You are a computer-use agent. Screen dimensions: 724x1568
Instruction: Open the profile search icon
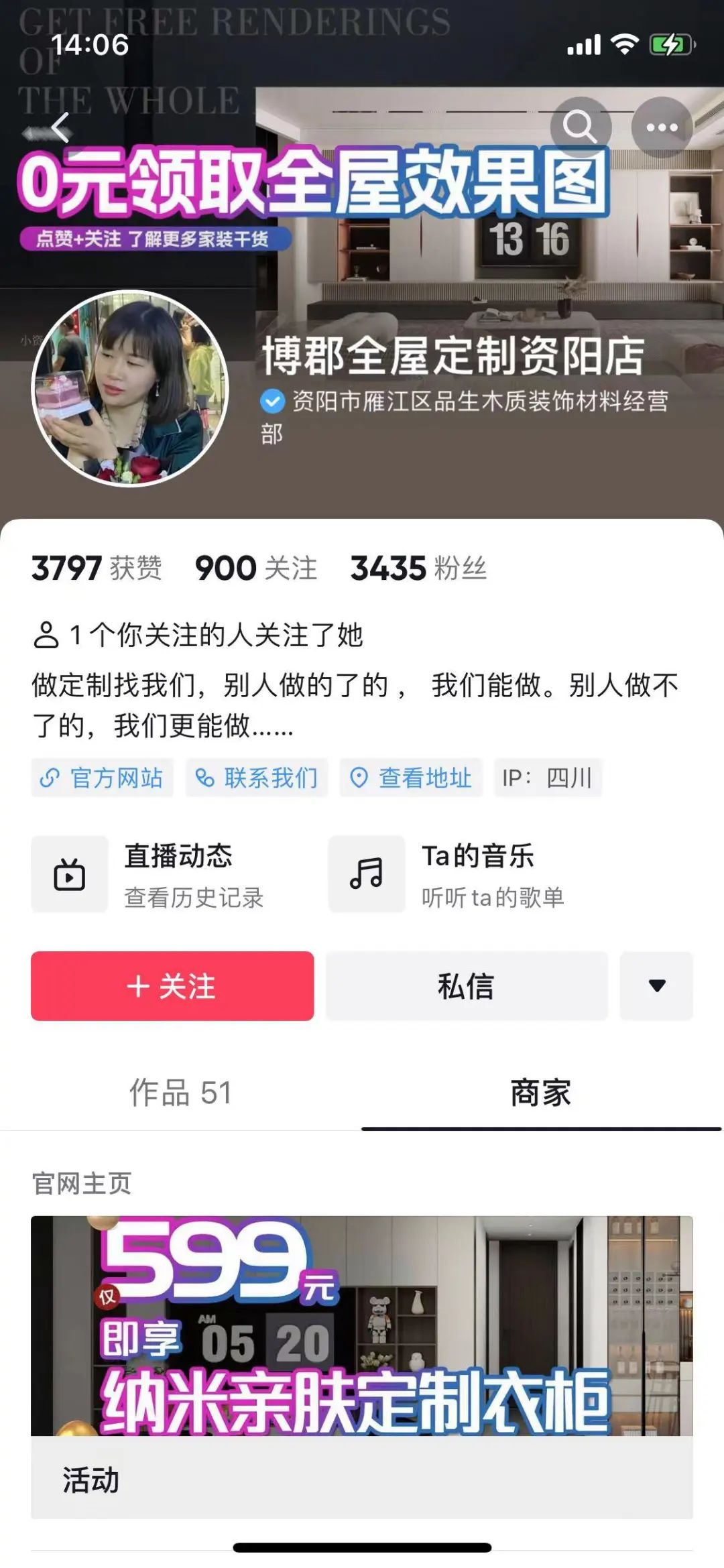580,127
